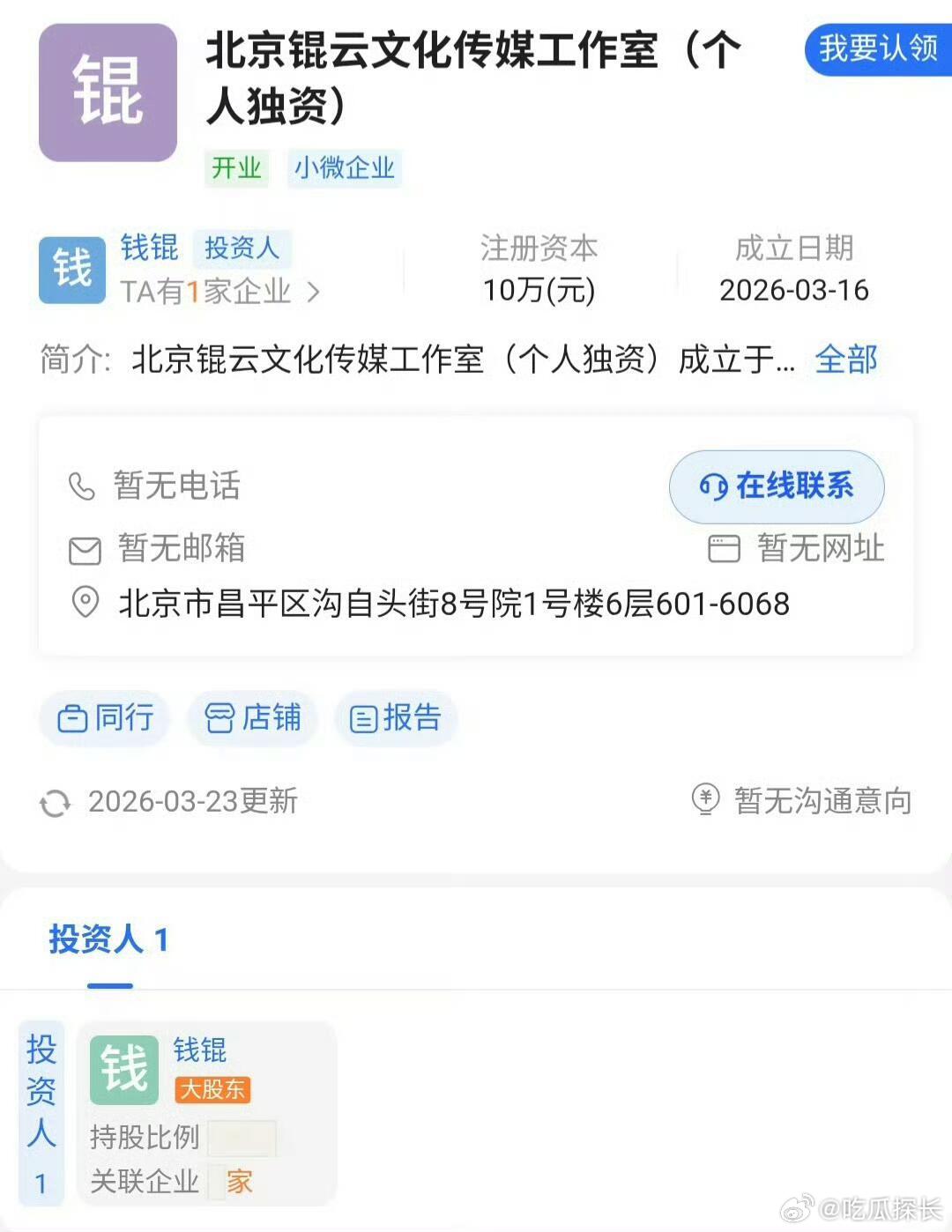Screen dimensions: 952x1232
Task: Click the location pin icon before the address
Action: click(83, 604)
